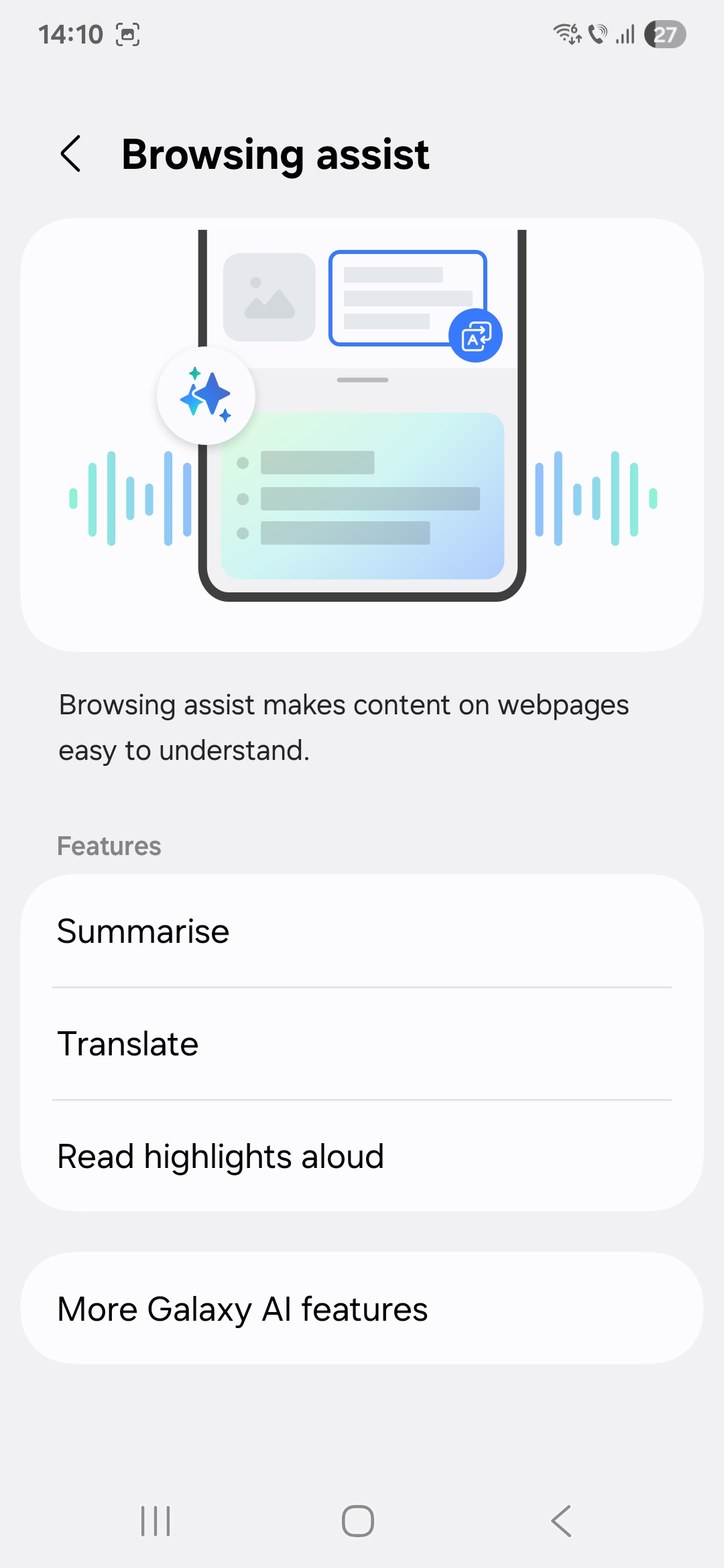The image size is (724, 1568).
Task: Open recent apps from navigation bar
Action: pyautogui.click(x=156, y=1520)
